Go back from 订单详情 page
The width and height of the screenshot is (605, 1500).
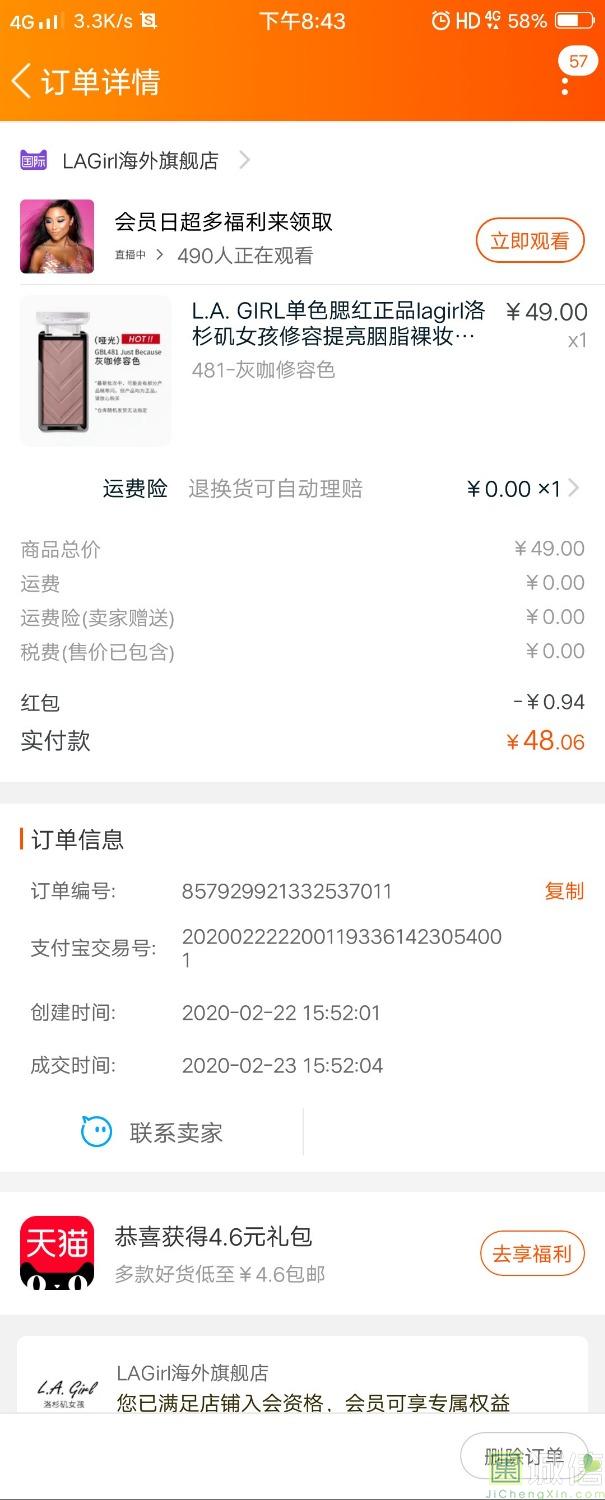pyautogui.click(x=22, y=81)
